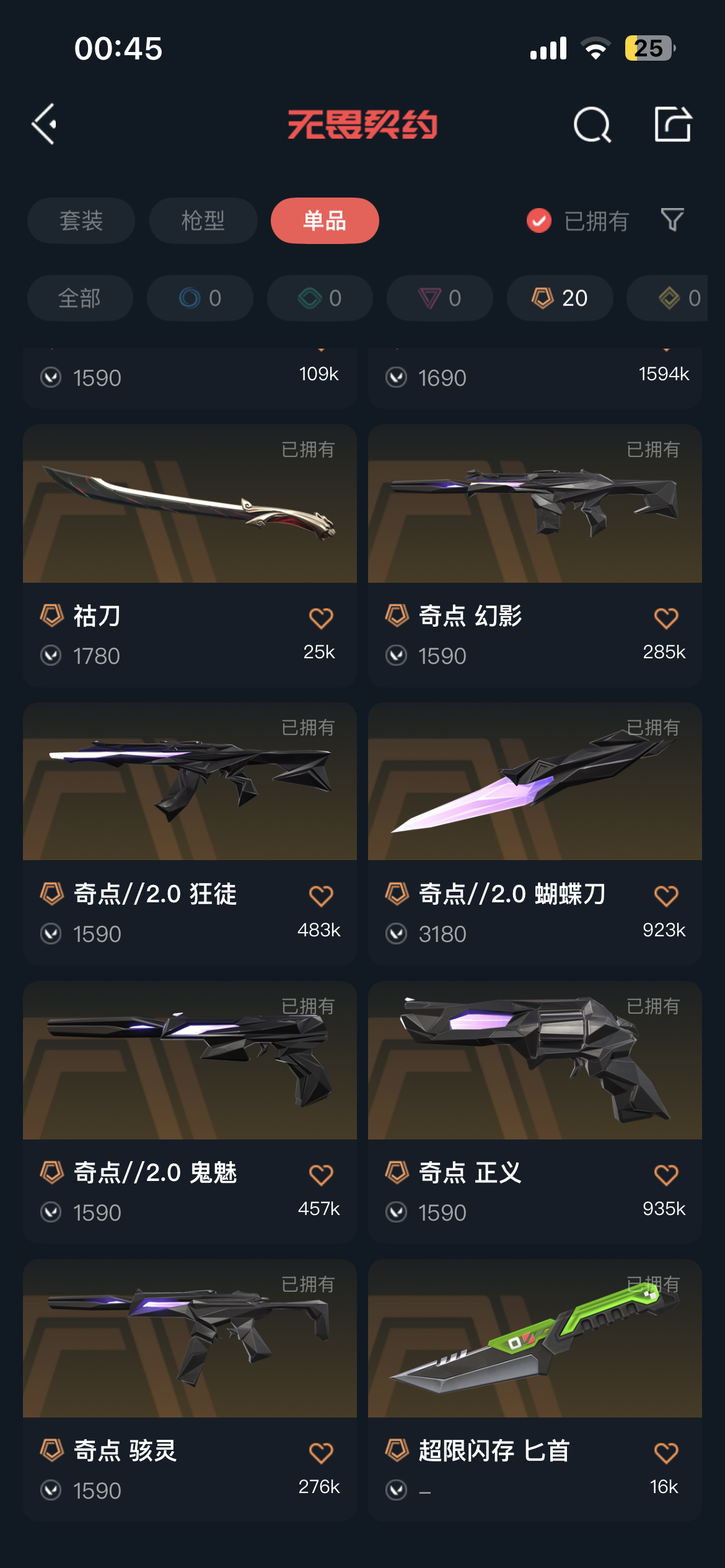Screen dimensions: 725x1568
Task: Like the 祜刀 skin
Action: [321, 617]
